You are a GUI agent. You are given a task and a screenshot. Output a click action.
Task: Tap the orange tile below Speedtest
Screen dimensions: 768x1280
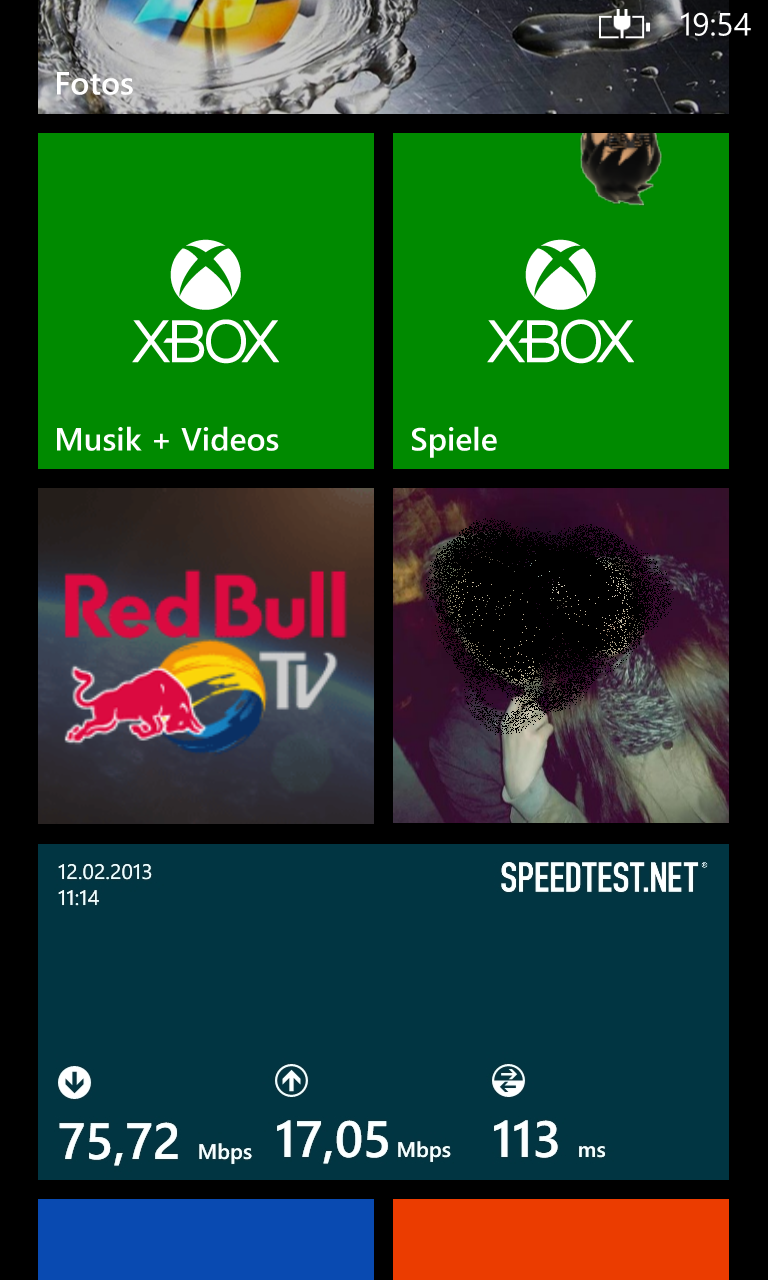[x=561, y=1239]
